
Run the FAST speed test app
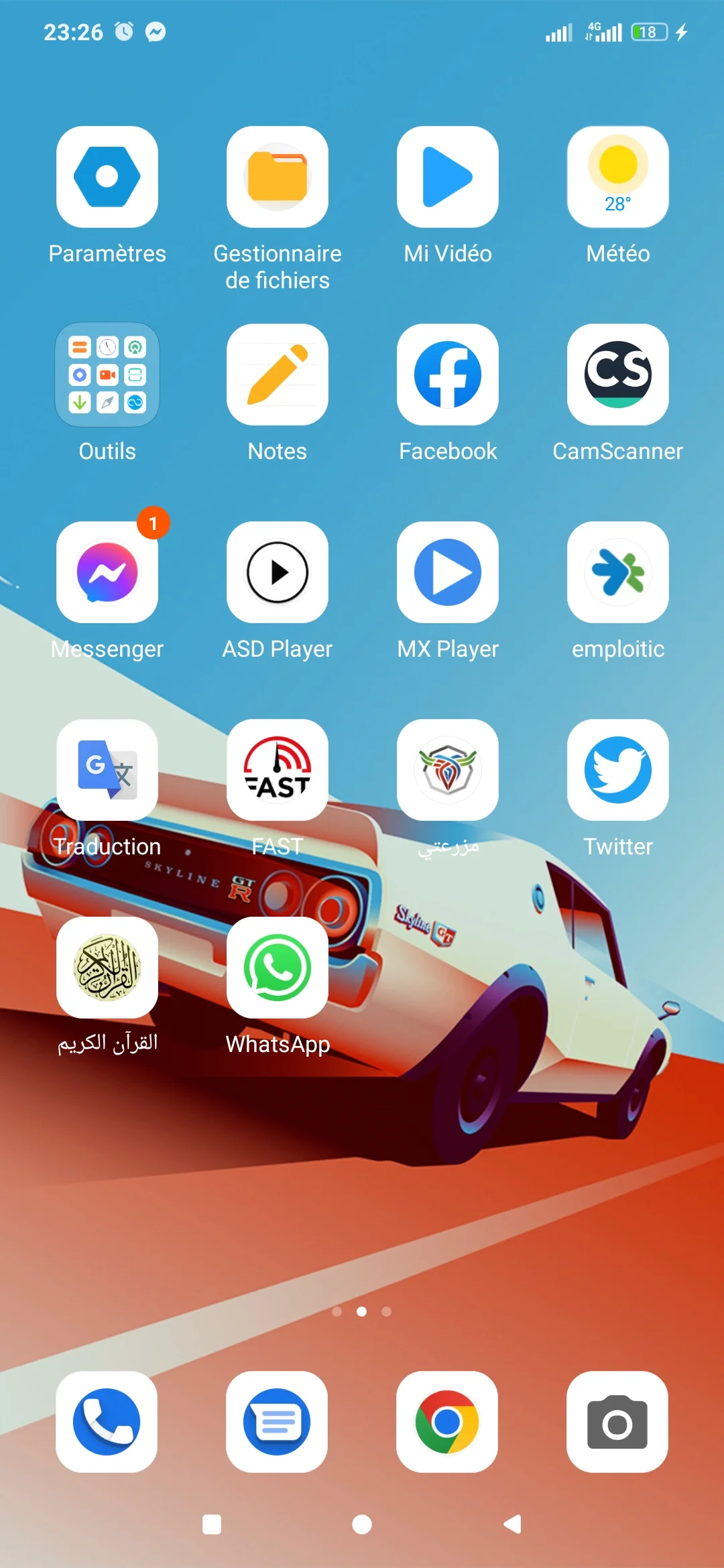tap(278, 770)
